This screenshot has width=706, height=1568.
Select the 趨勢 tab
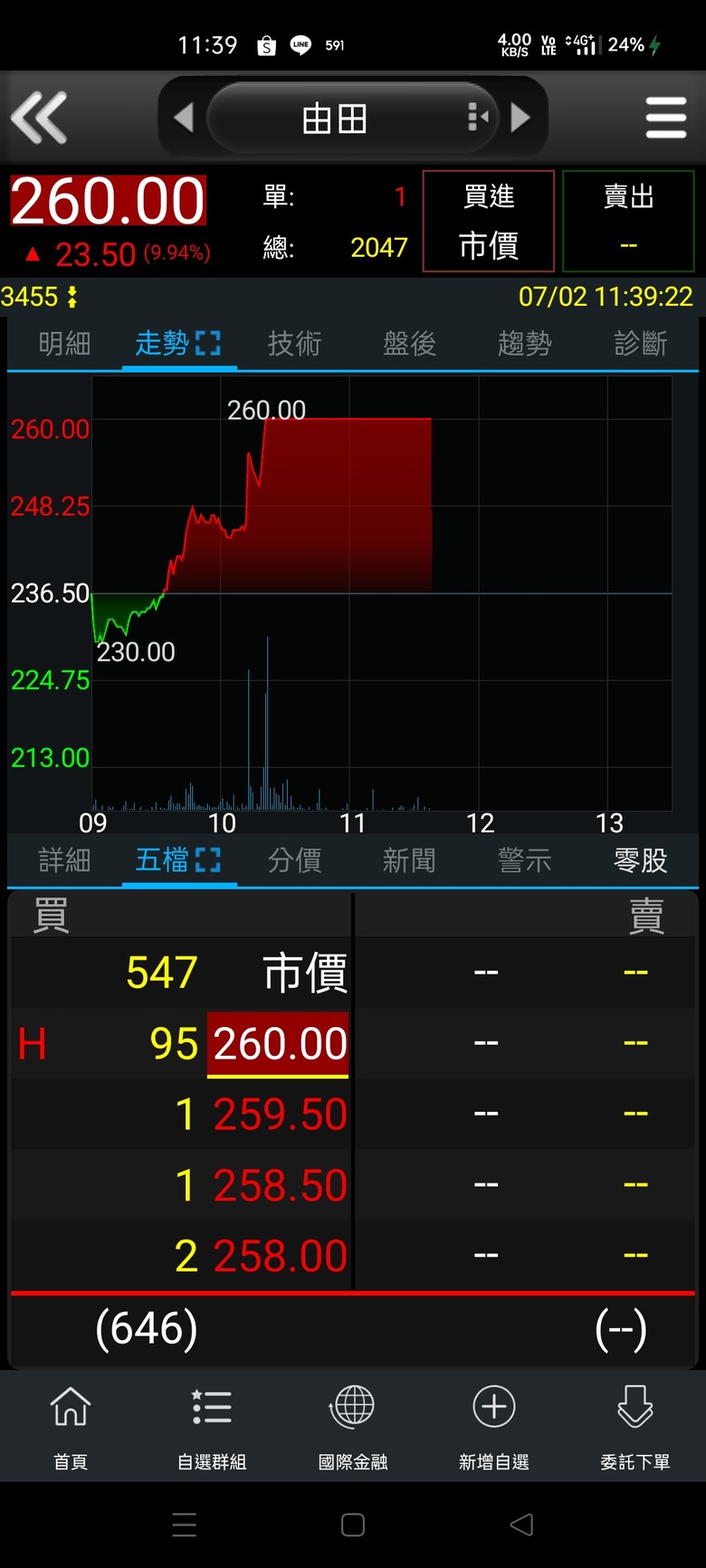524,344
